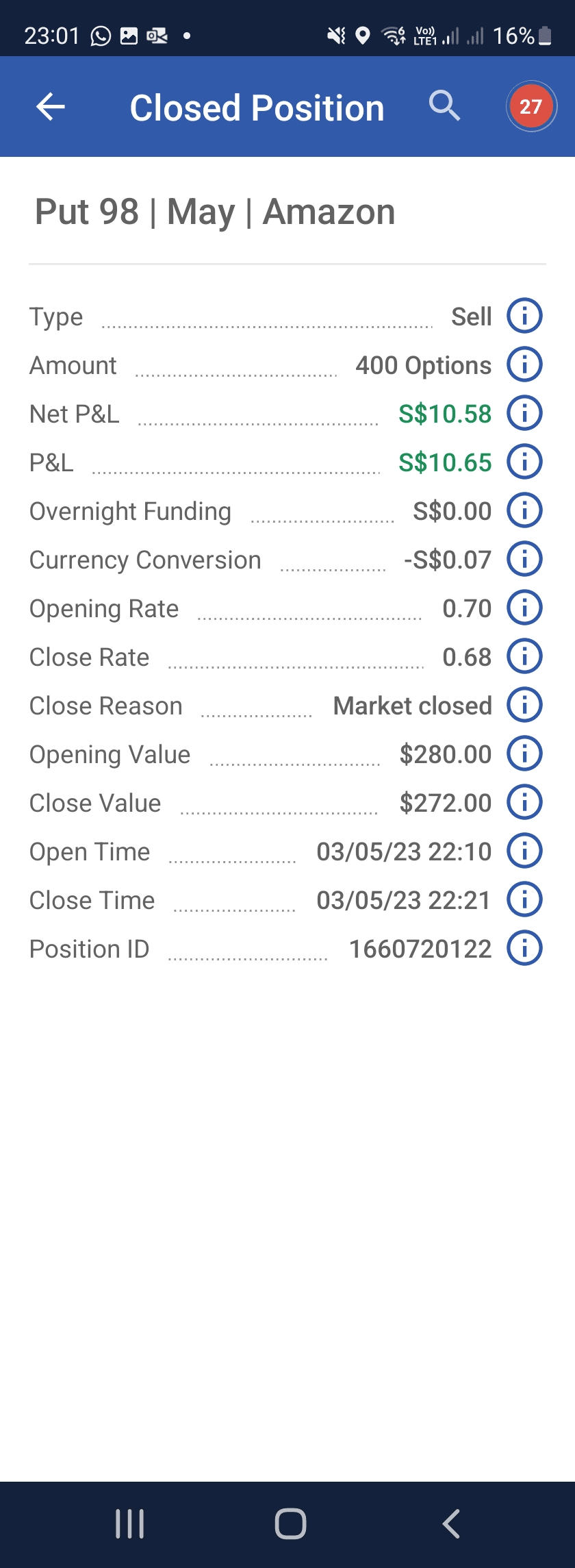
Task: Tap the info icon beside Net P&L
Action: (x=524, y=413)
